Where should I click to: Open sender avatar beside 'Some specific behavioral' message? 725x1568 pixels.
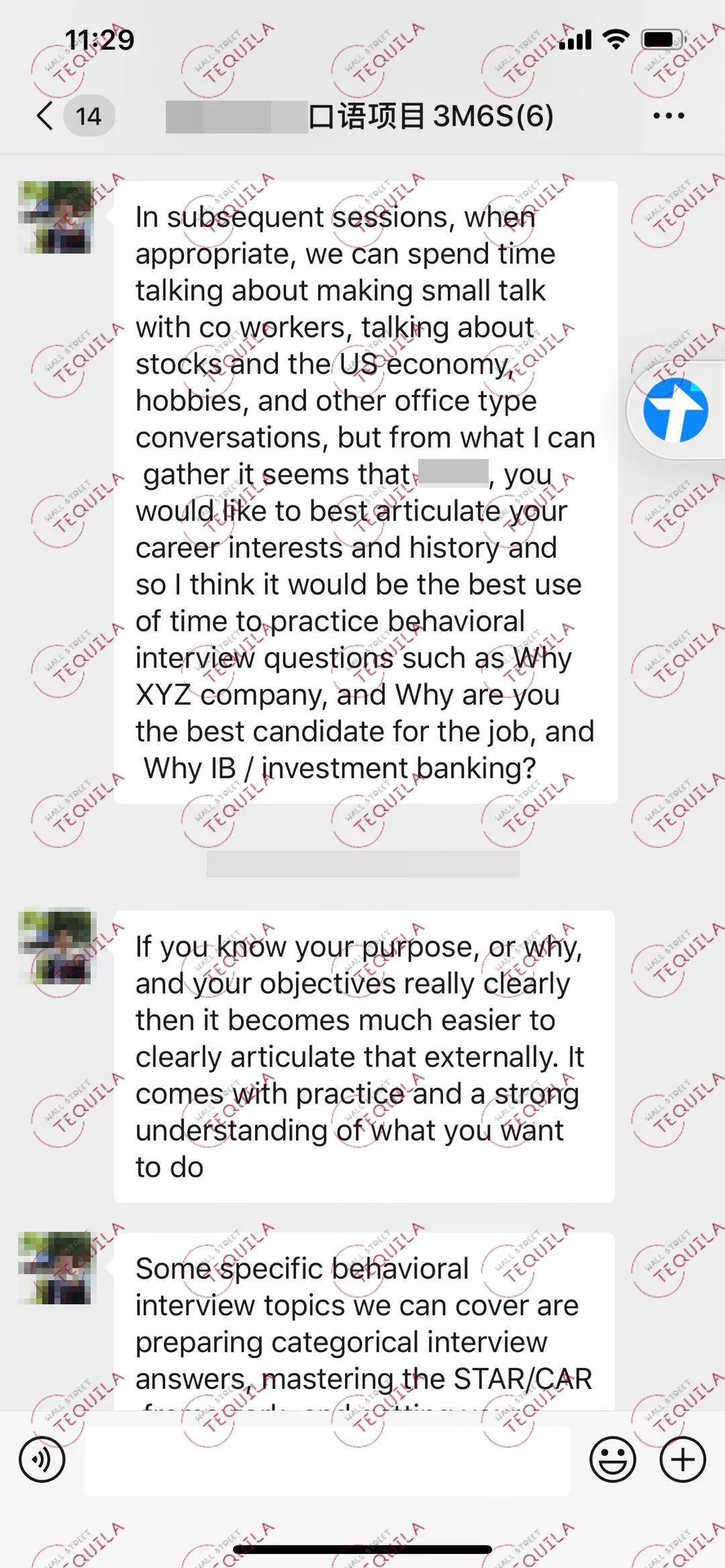pos(55,1267)
